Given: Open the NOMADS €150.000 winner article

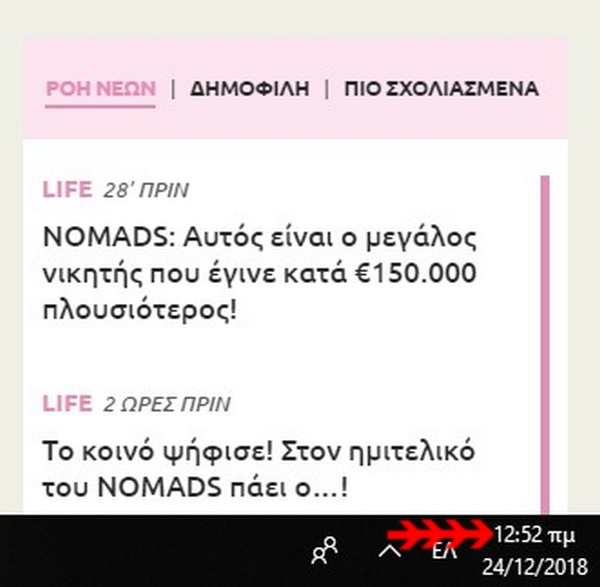Looking at the screenshot, I should click(259, 274).
